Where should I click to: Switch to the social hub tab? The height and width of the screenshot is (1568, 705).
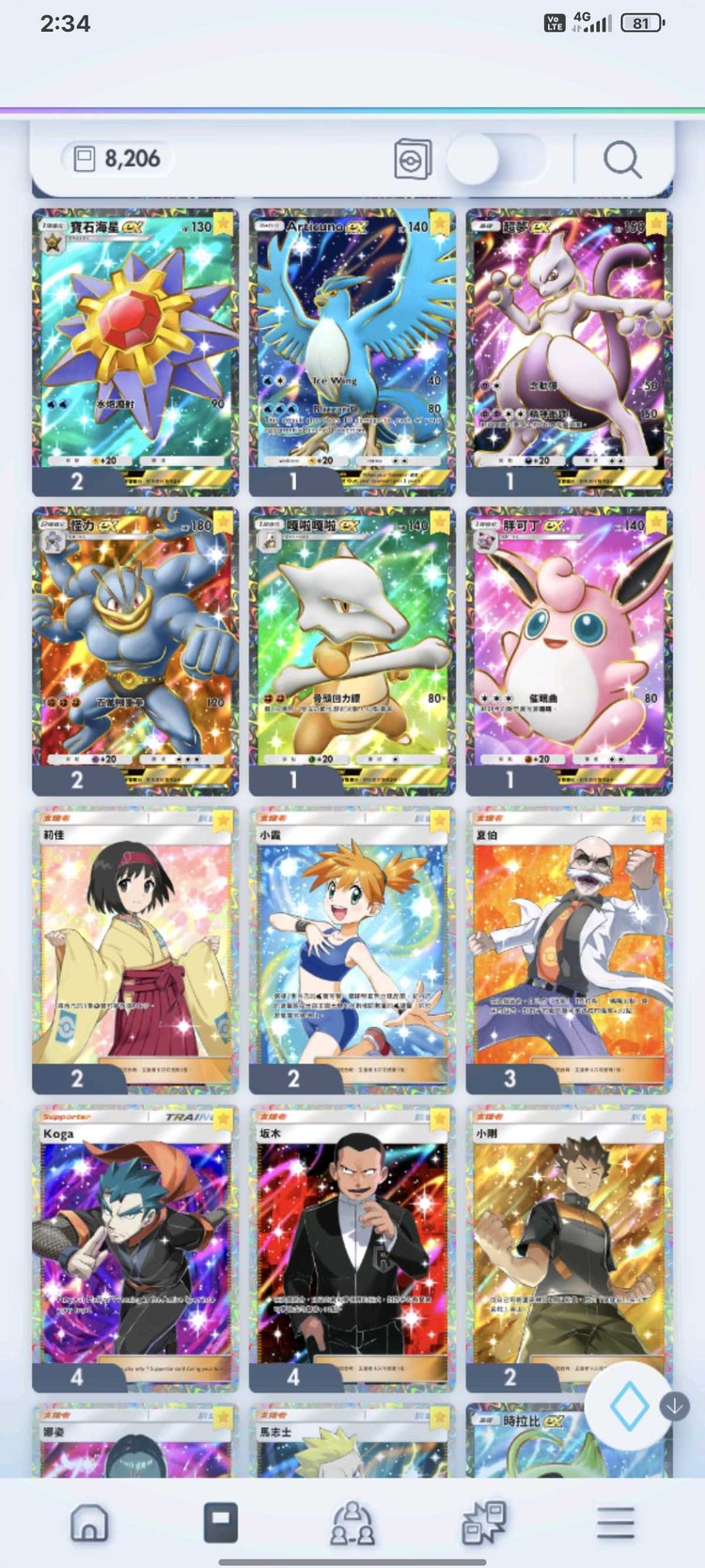[x=352, y=1522]
